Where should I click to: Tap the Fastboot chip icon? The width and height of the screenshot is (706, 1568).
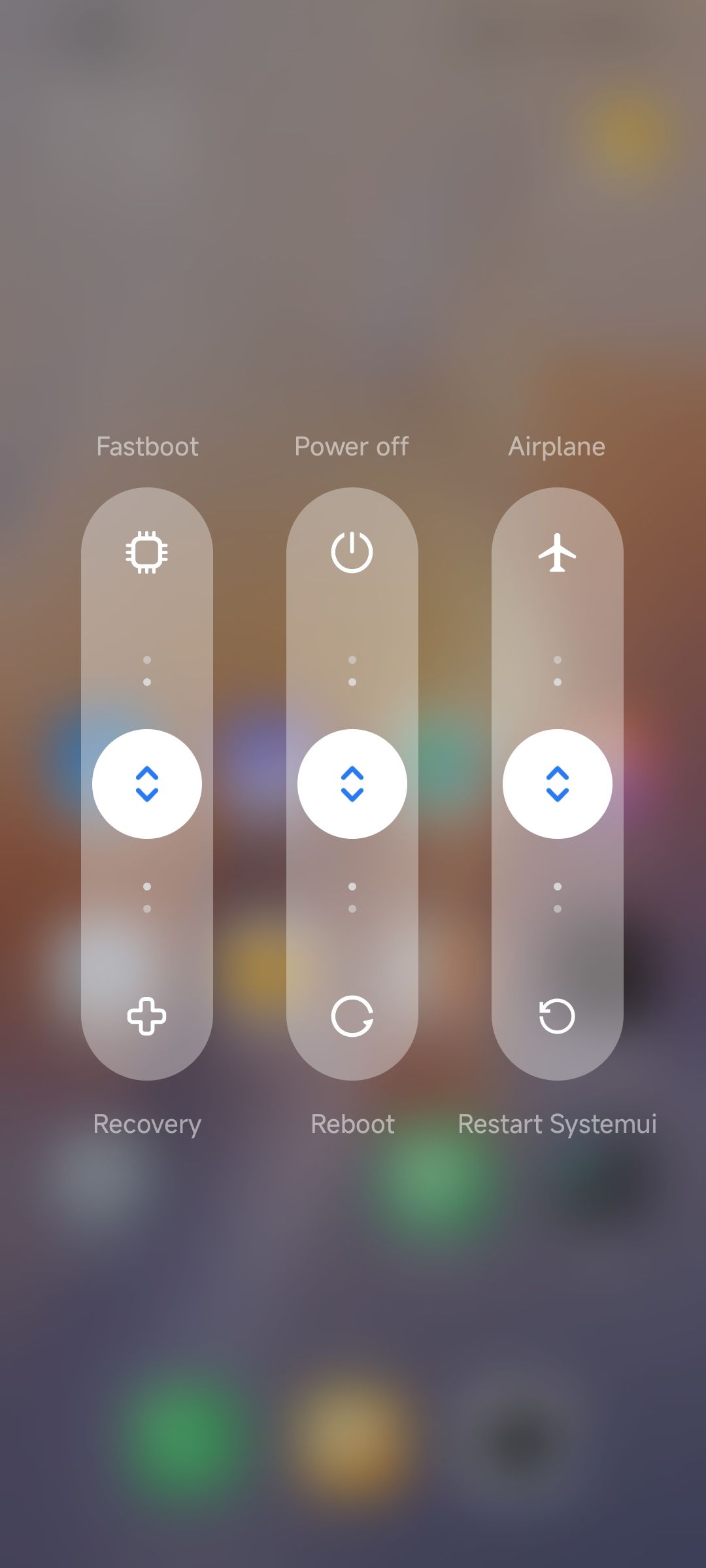coord(147,553)
